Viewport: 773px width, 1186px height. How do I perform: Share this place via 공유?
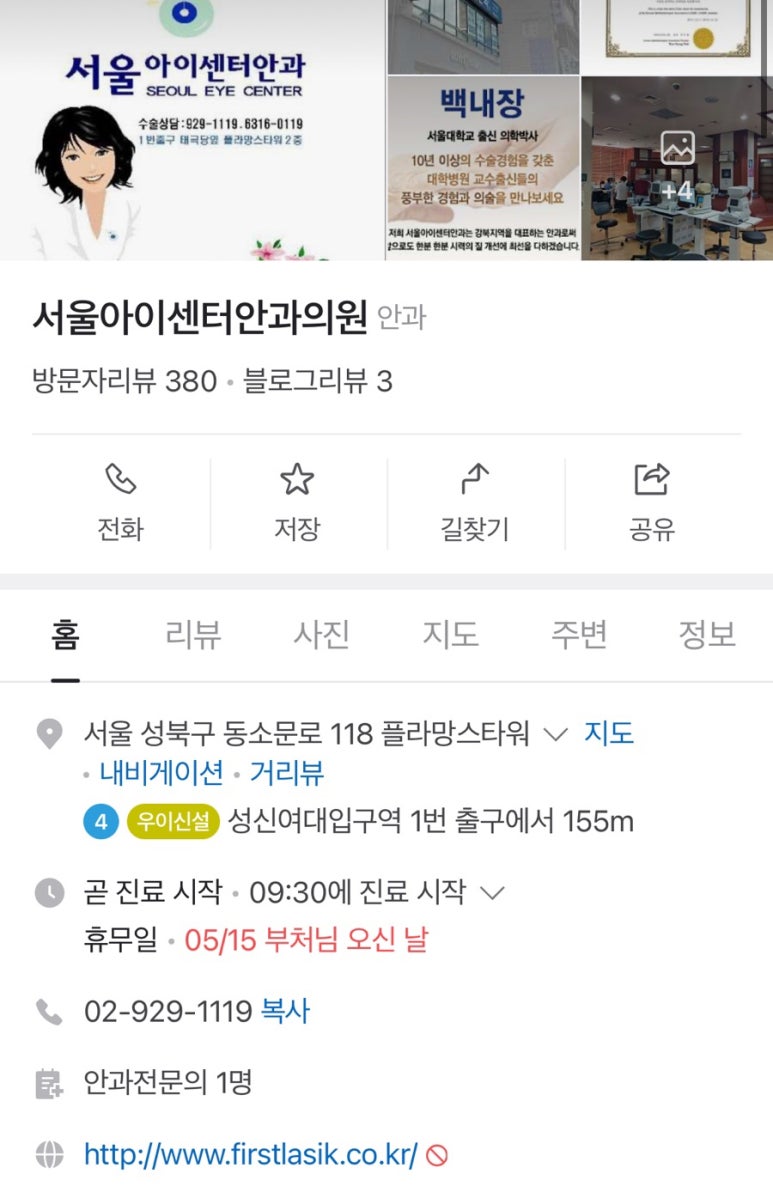pos(652,503)
